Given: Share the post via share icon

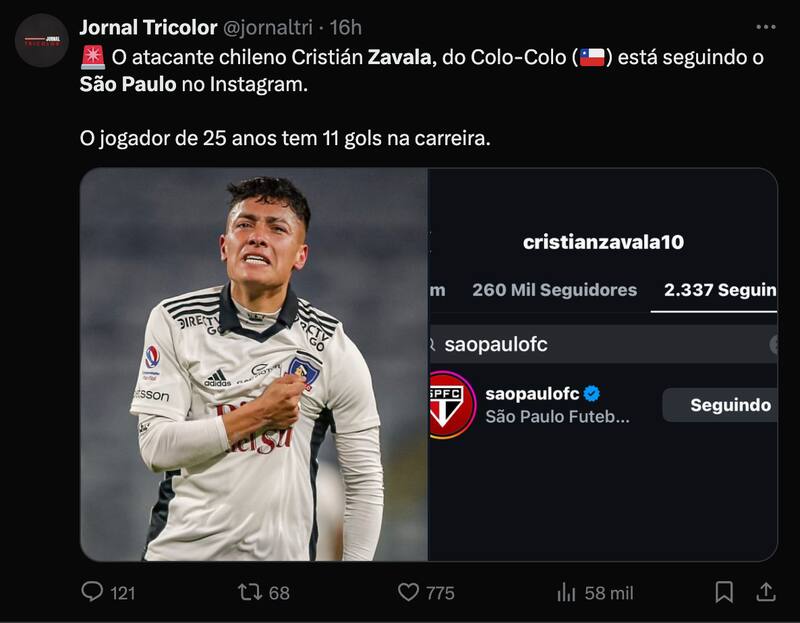Looking at the screenshot, I should [766, 592].
